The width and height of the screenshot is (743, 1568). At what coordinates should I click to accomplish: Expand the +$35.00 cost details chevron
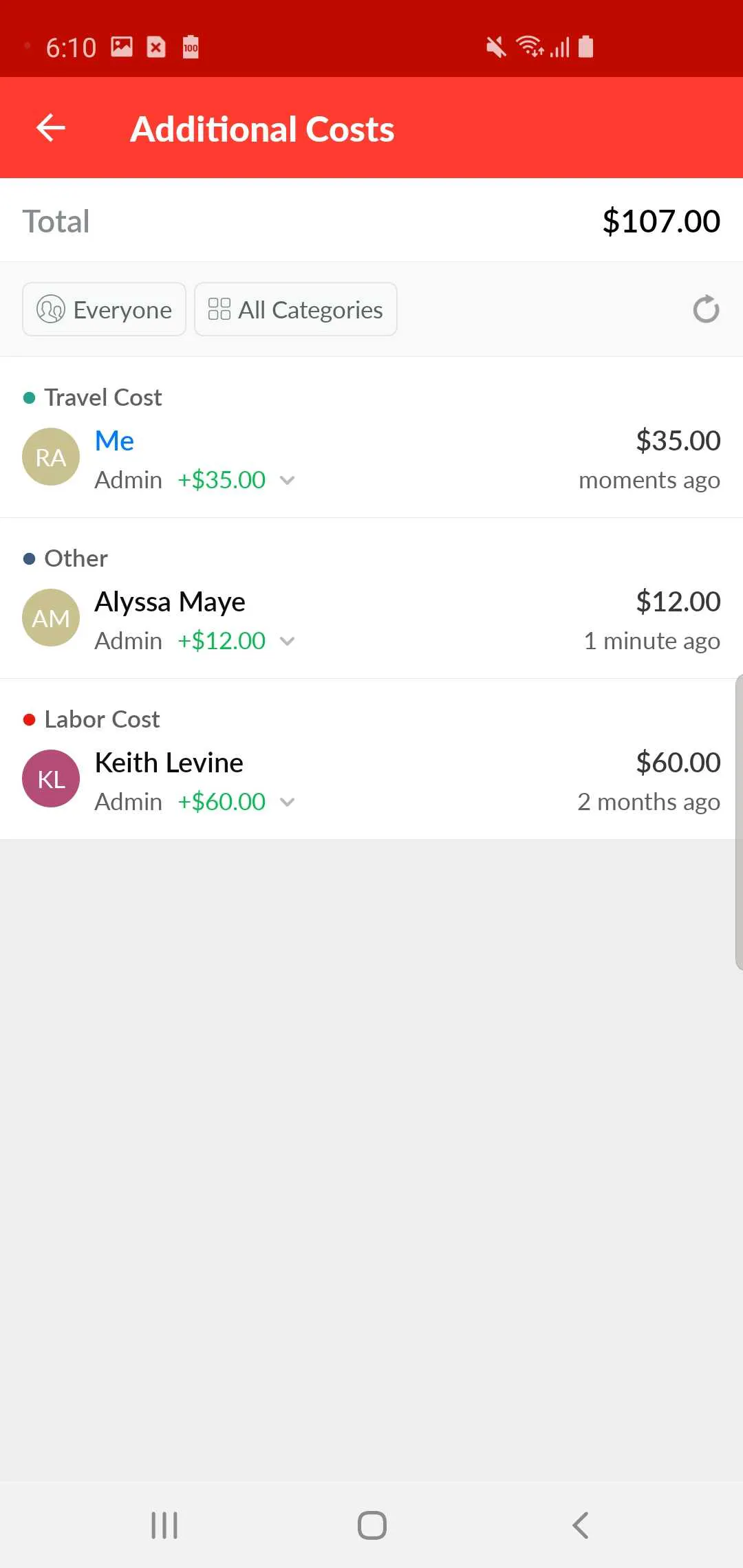pos(288,480)
